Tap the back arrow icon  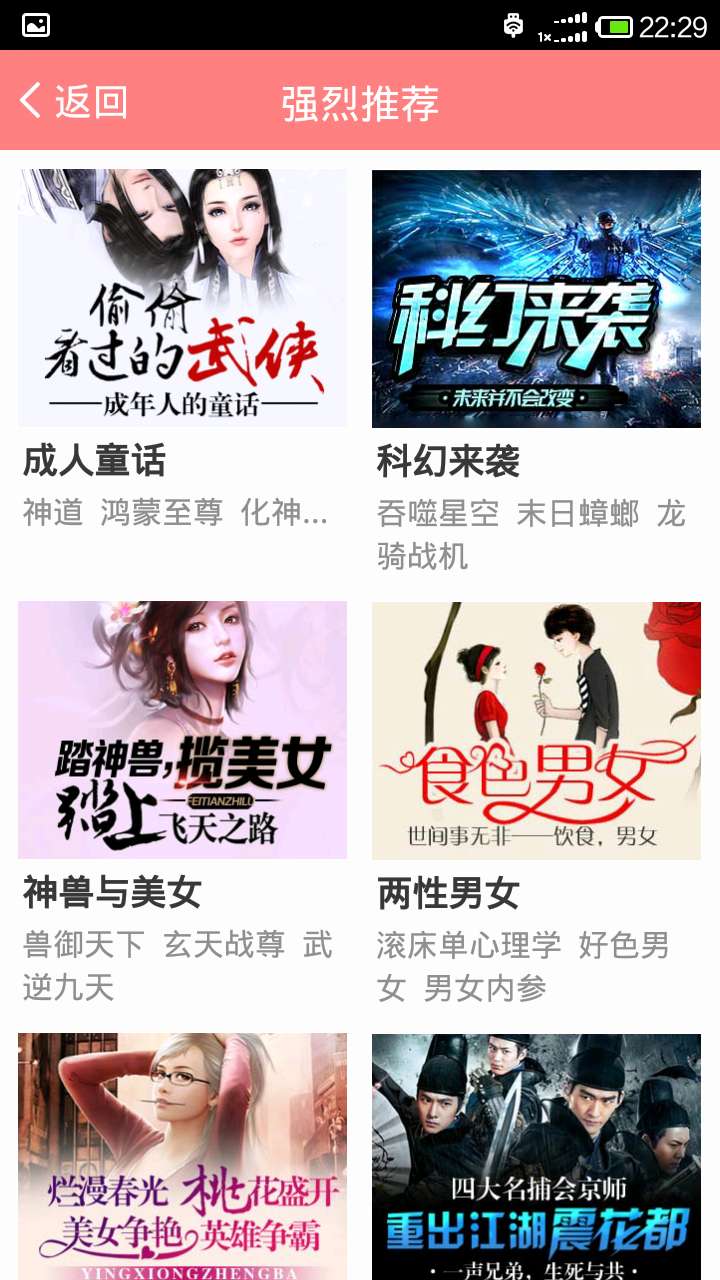coord(28,101)
